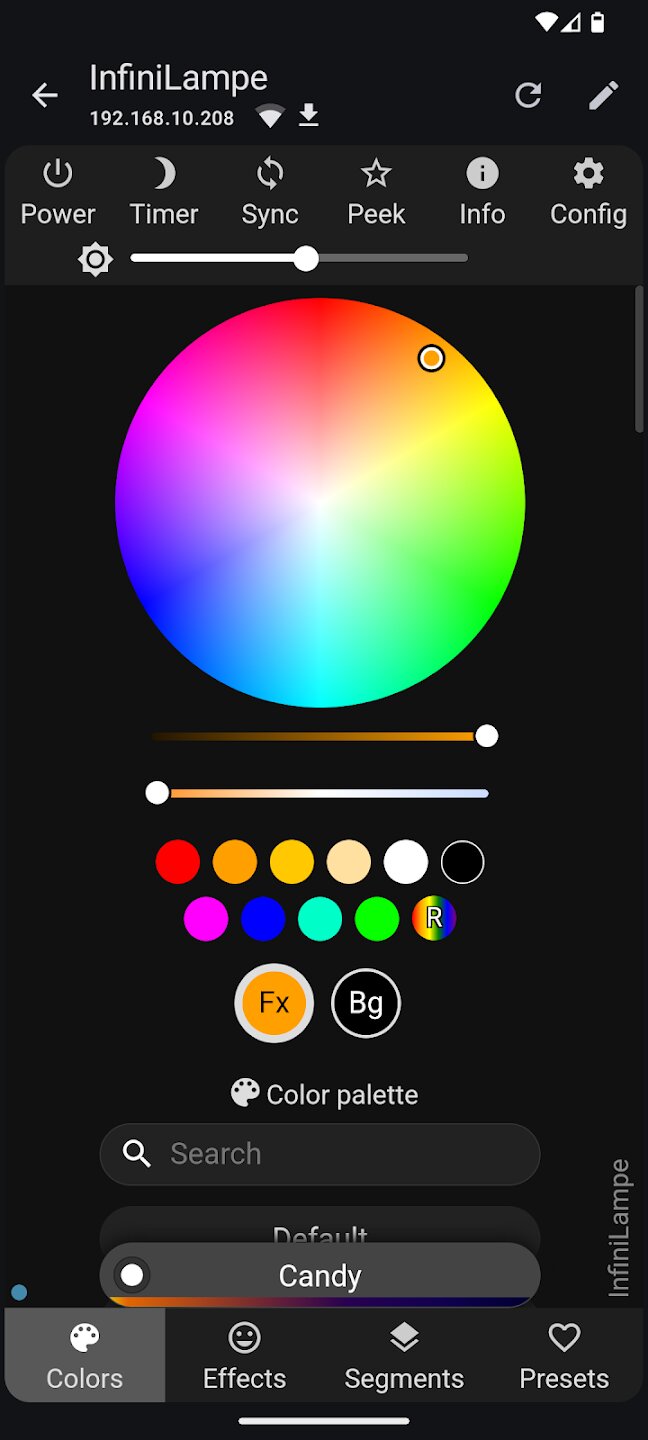Open the Peek star option
This screenshot has height=1440, width=648.
tap(376, 192)
